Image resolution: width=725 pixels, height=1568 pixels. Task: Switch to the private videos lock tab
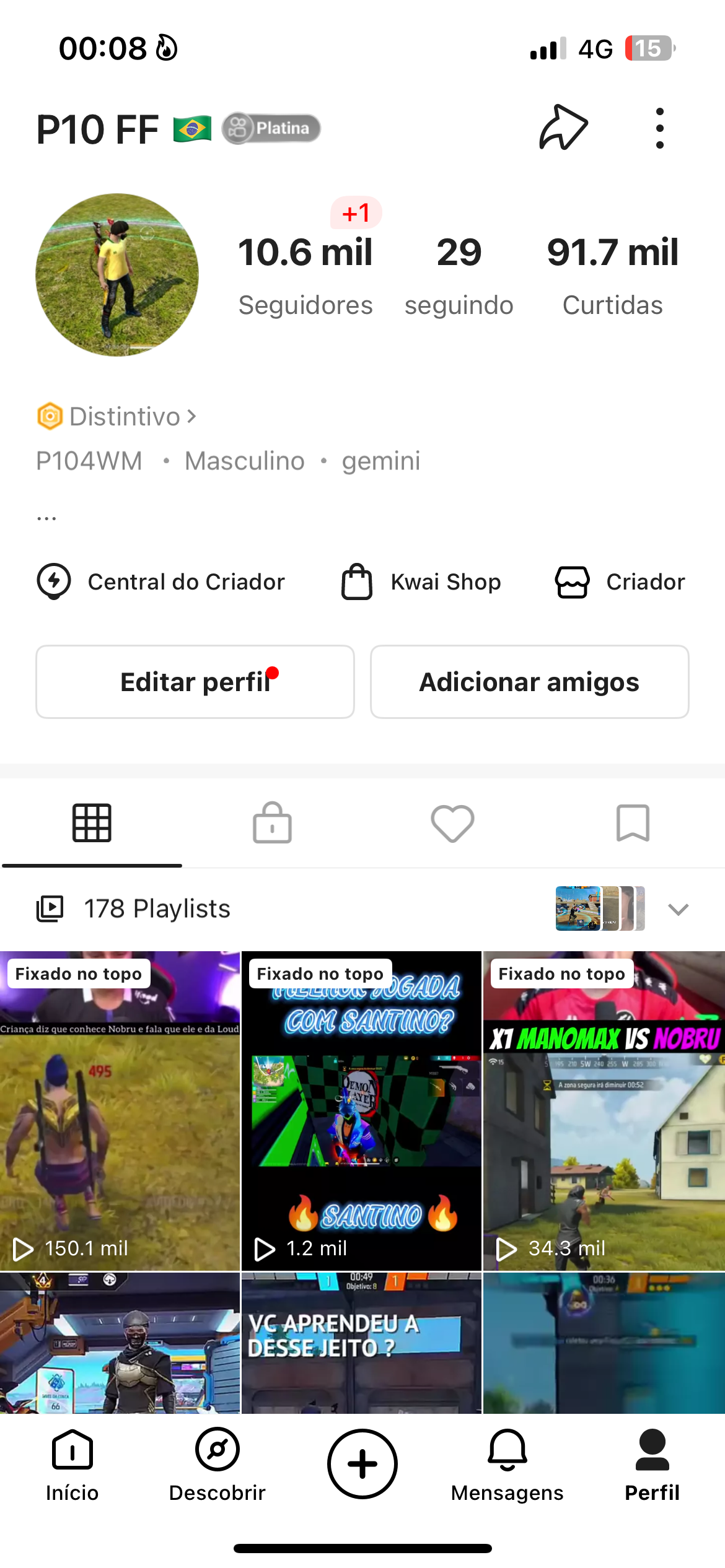click(x=272, y=823)
